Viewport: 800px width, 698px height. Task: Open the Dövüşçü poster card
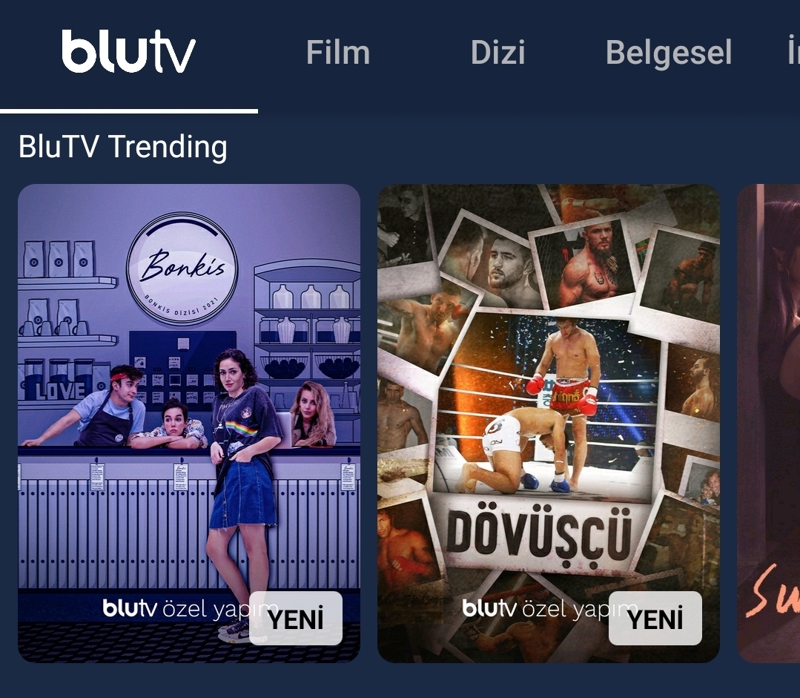[x=548, y=420]
